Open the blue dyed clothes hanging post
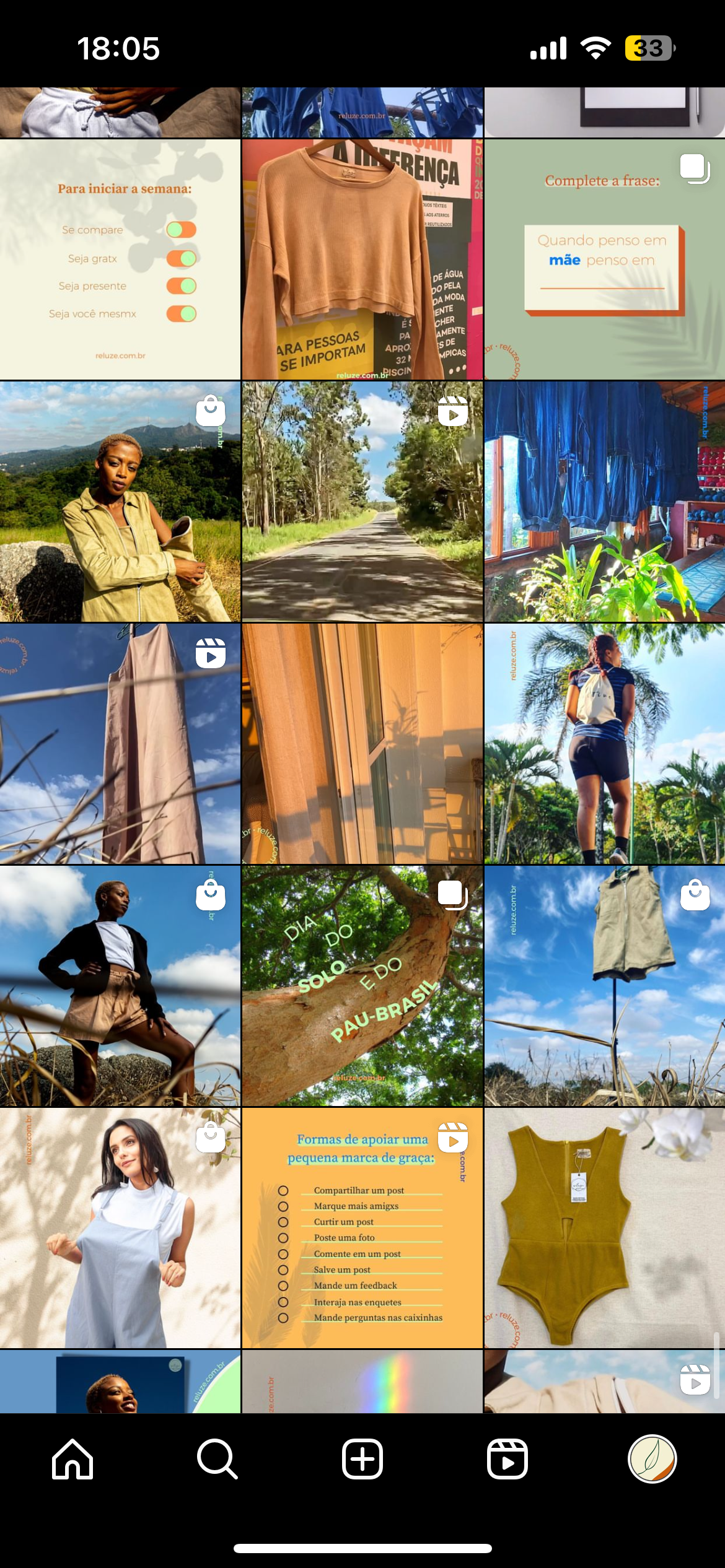 [604, 502]
